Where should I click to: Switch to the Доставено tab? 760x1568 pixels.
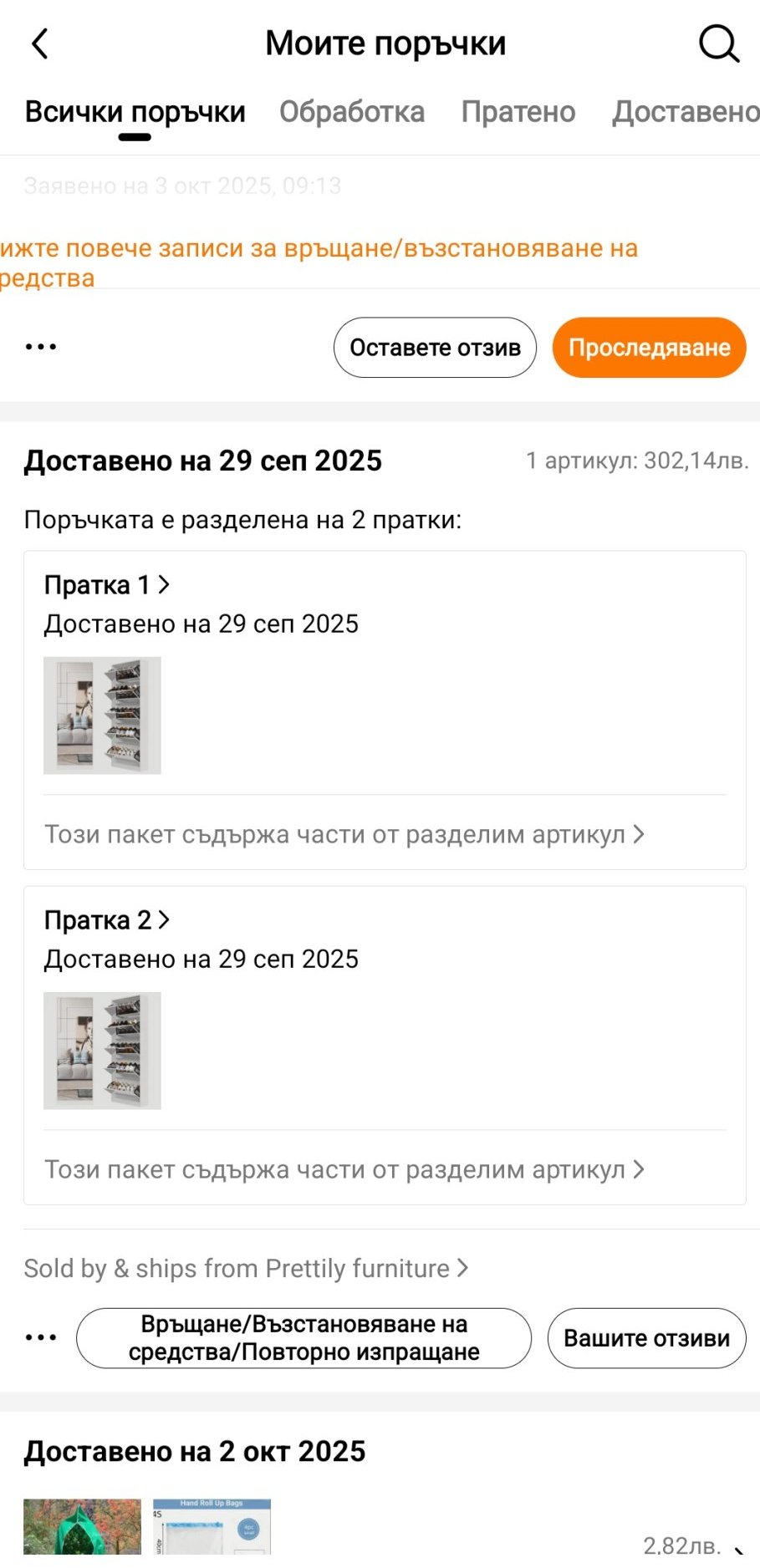[x=686, y=112]
